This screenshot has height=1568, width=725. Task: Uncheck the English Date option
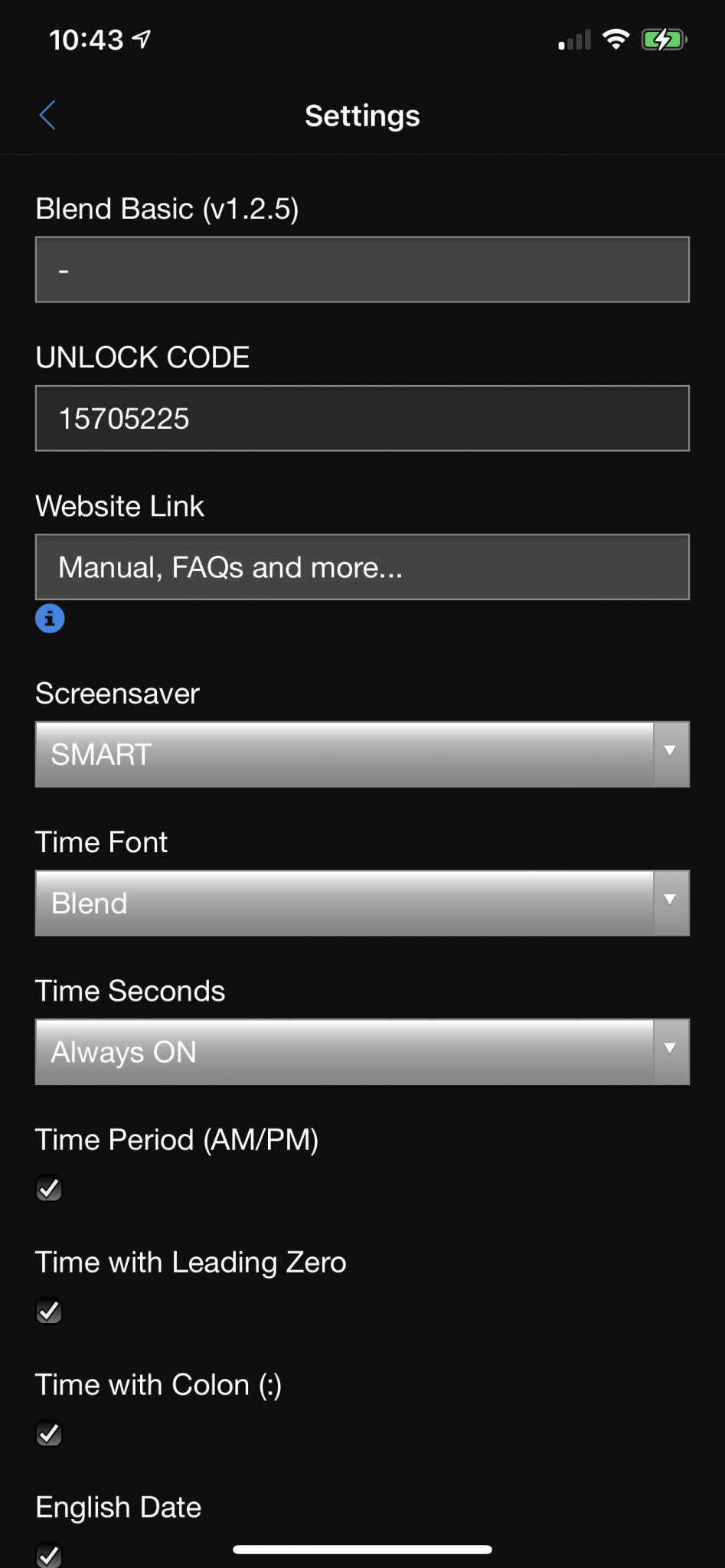pyautogui.click(x=49, y=1555)
